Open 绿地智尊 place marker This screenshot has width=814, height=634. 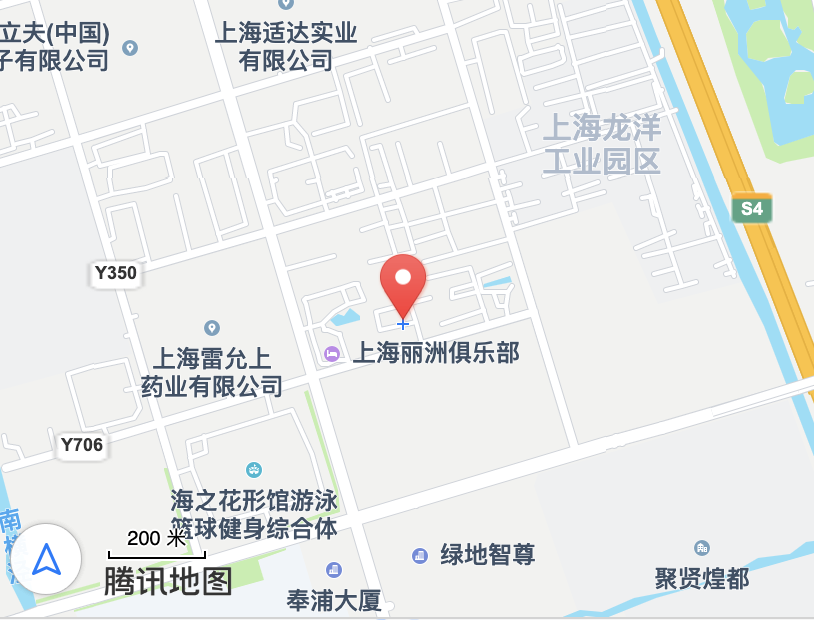click(420, 555)
